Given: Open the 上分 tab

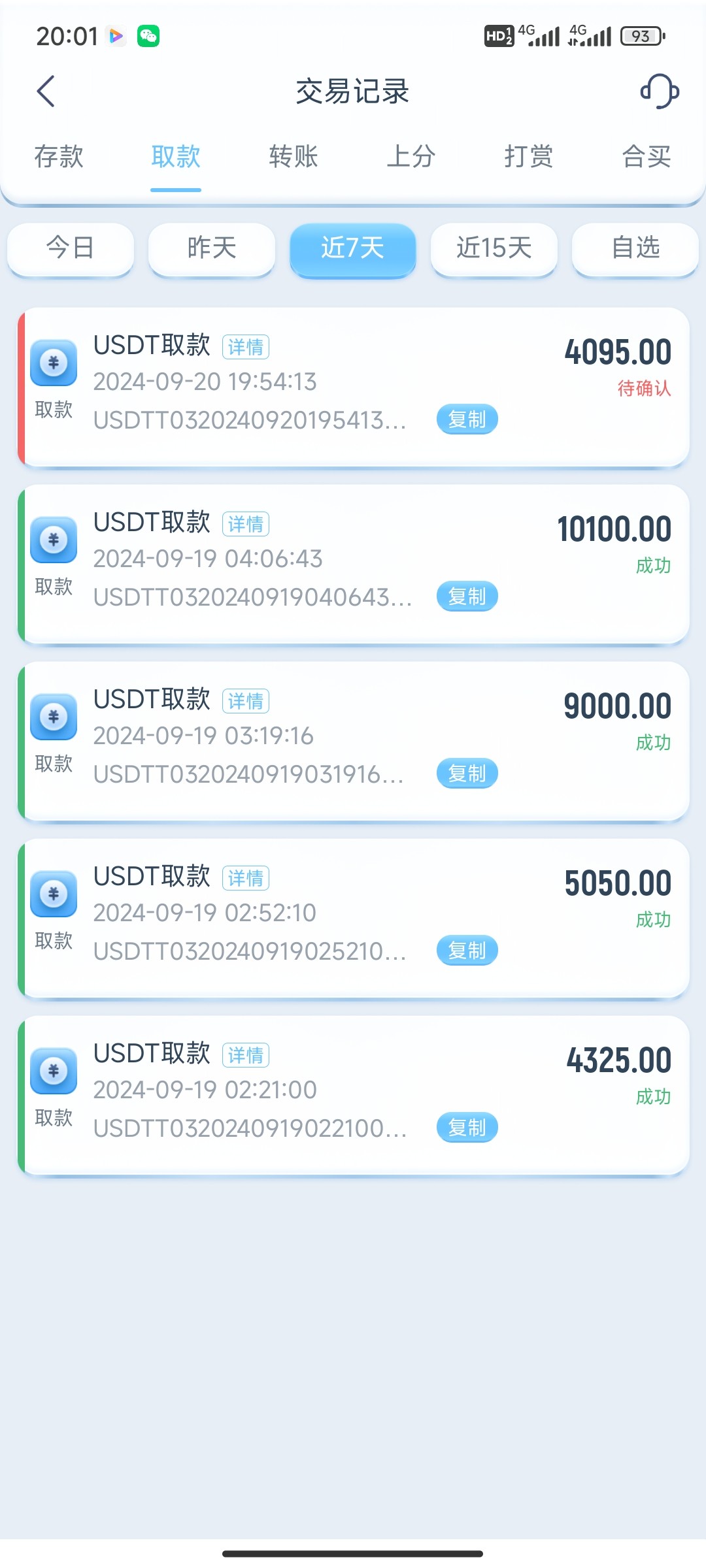Looking at the screenshot, I should (411, 157).
